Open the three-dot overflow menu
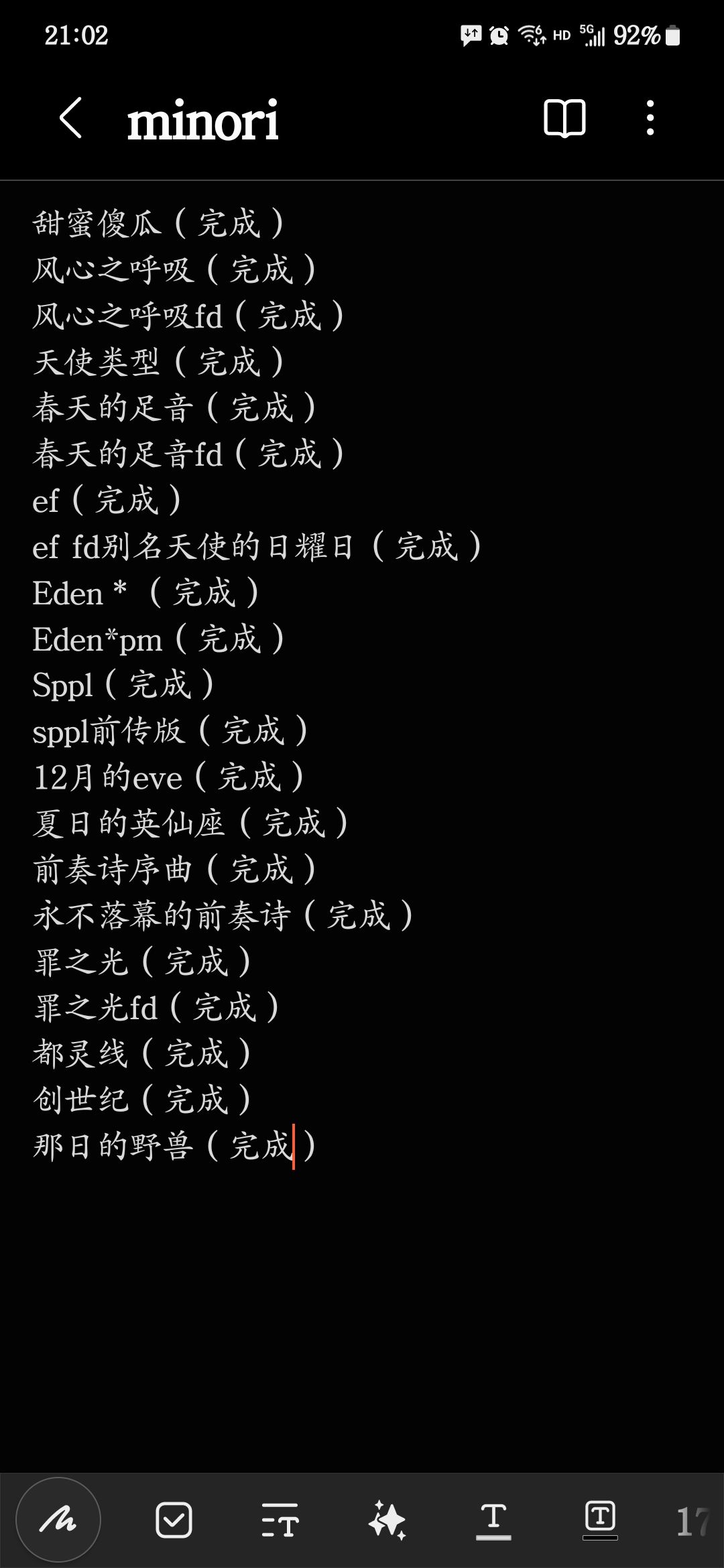The image size is (724, 1568). (650, 119)
